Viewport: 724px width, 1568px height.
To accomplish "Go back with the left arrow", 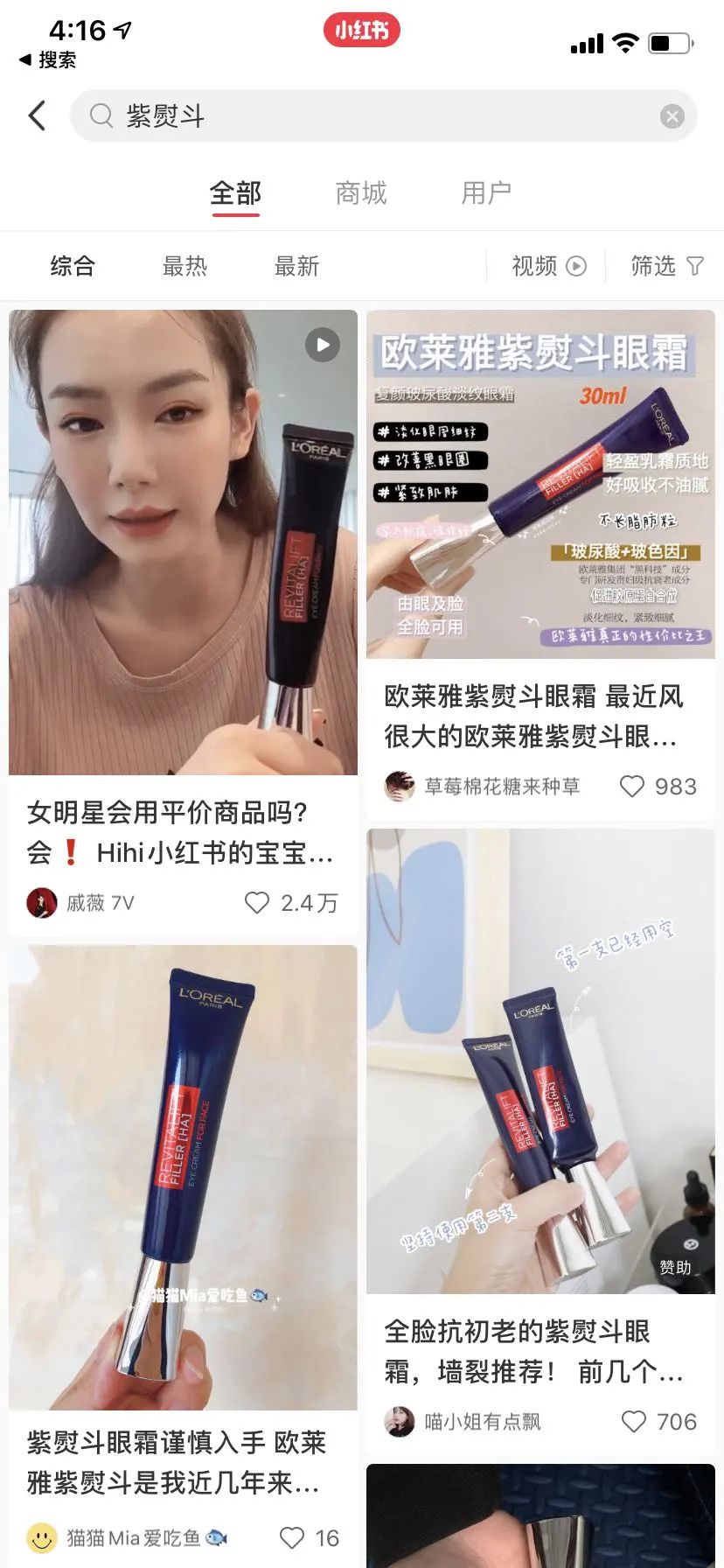I will tap(37, 115).
